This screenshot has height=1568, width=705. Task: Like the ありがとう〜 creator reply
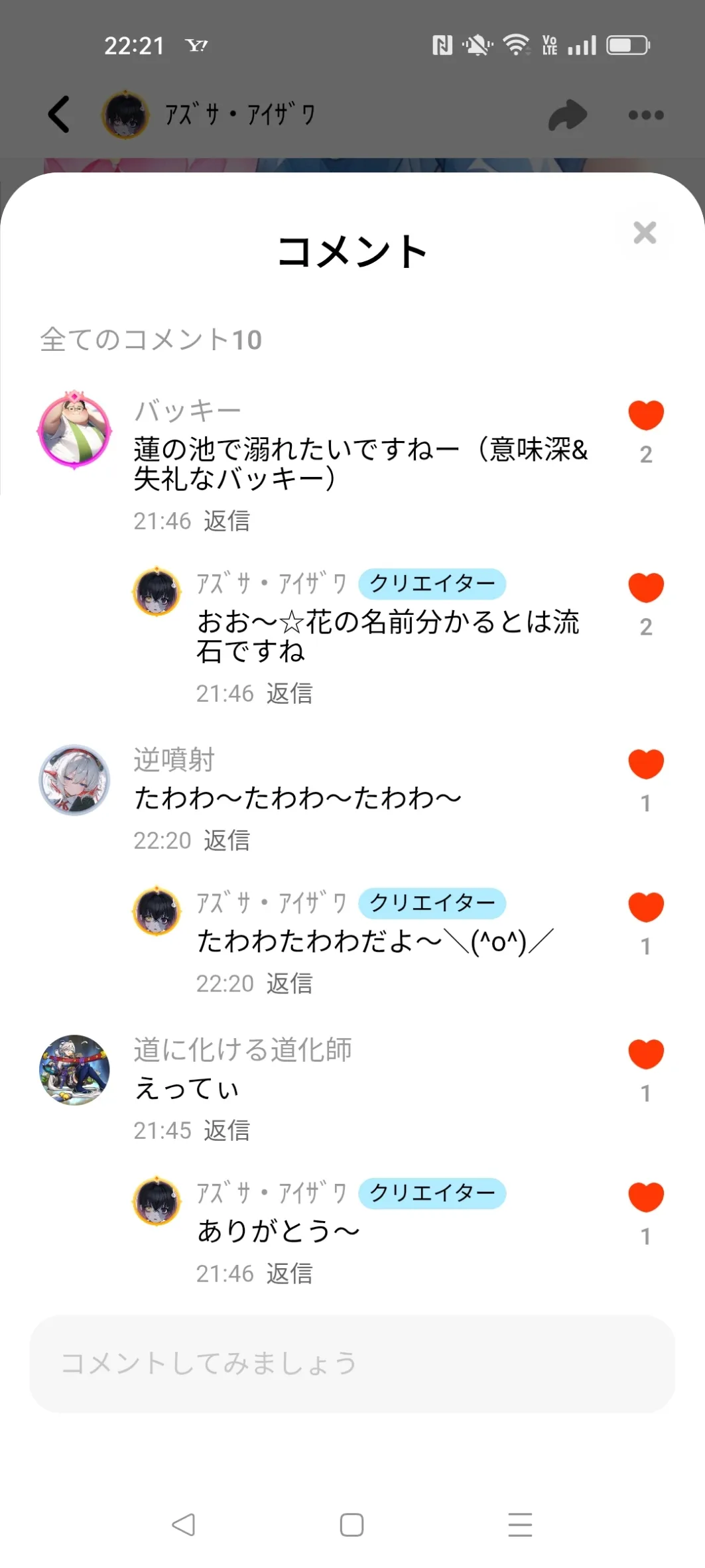point(646,1197)
